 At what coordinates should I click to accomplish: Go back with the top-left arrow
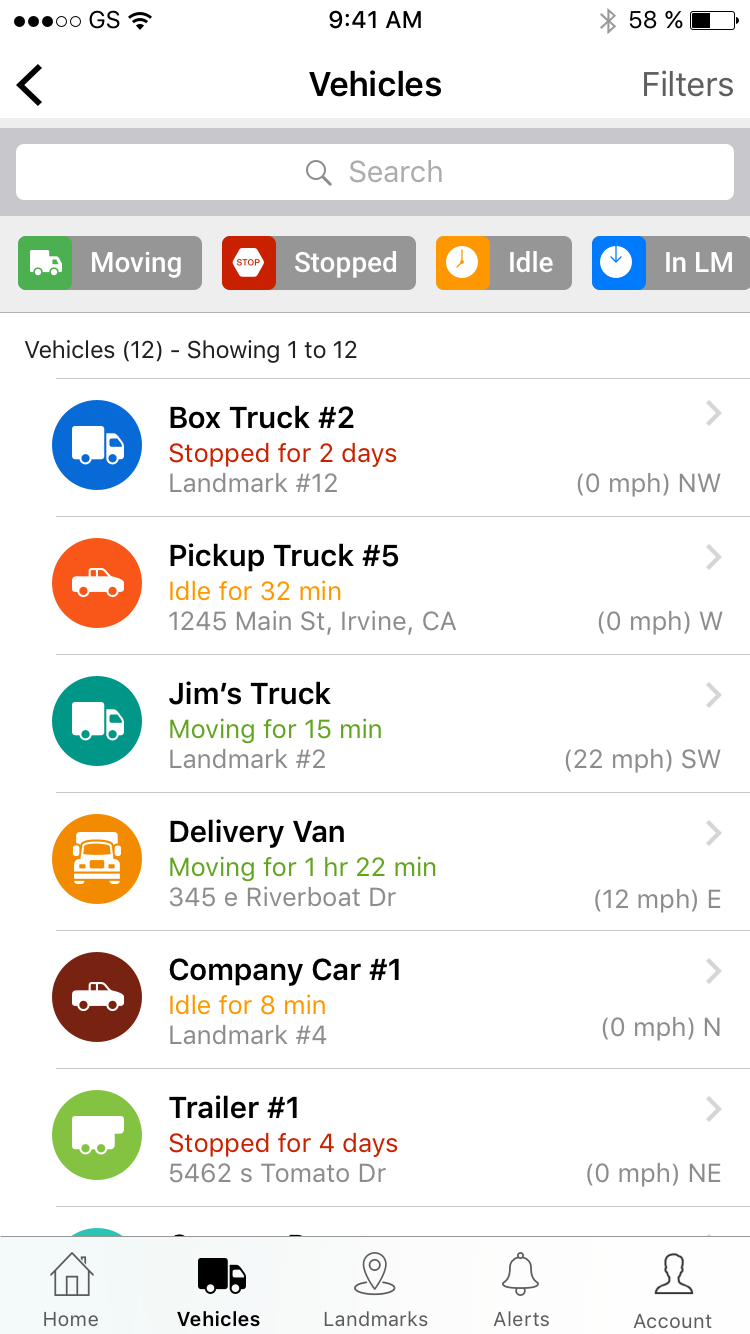click(30, 85)
